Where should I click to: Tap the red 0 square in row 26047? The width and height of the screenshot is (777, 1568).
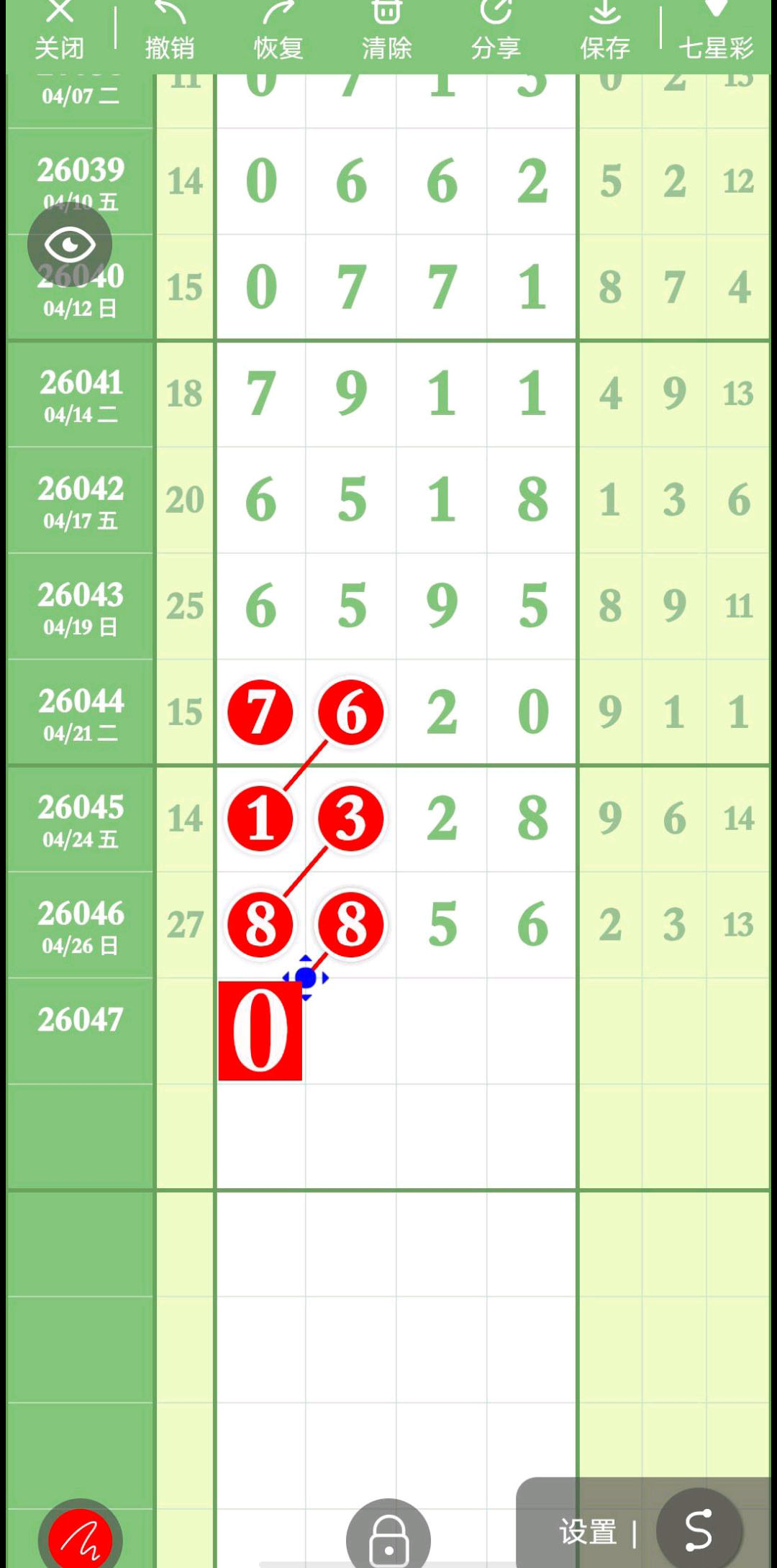[260, 1031]
